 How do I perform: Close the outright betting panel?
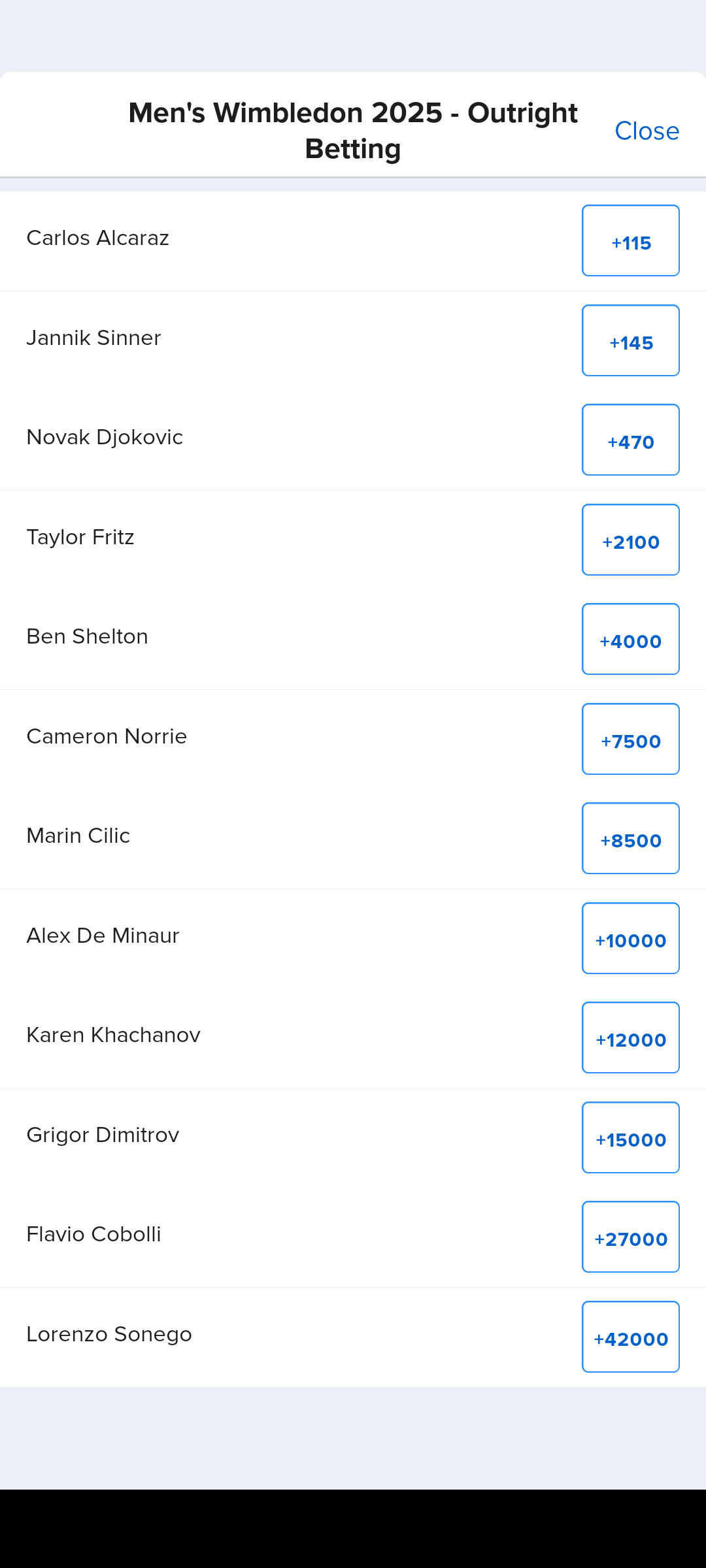[x=647, y=131]
